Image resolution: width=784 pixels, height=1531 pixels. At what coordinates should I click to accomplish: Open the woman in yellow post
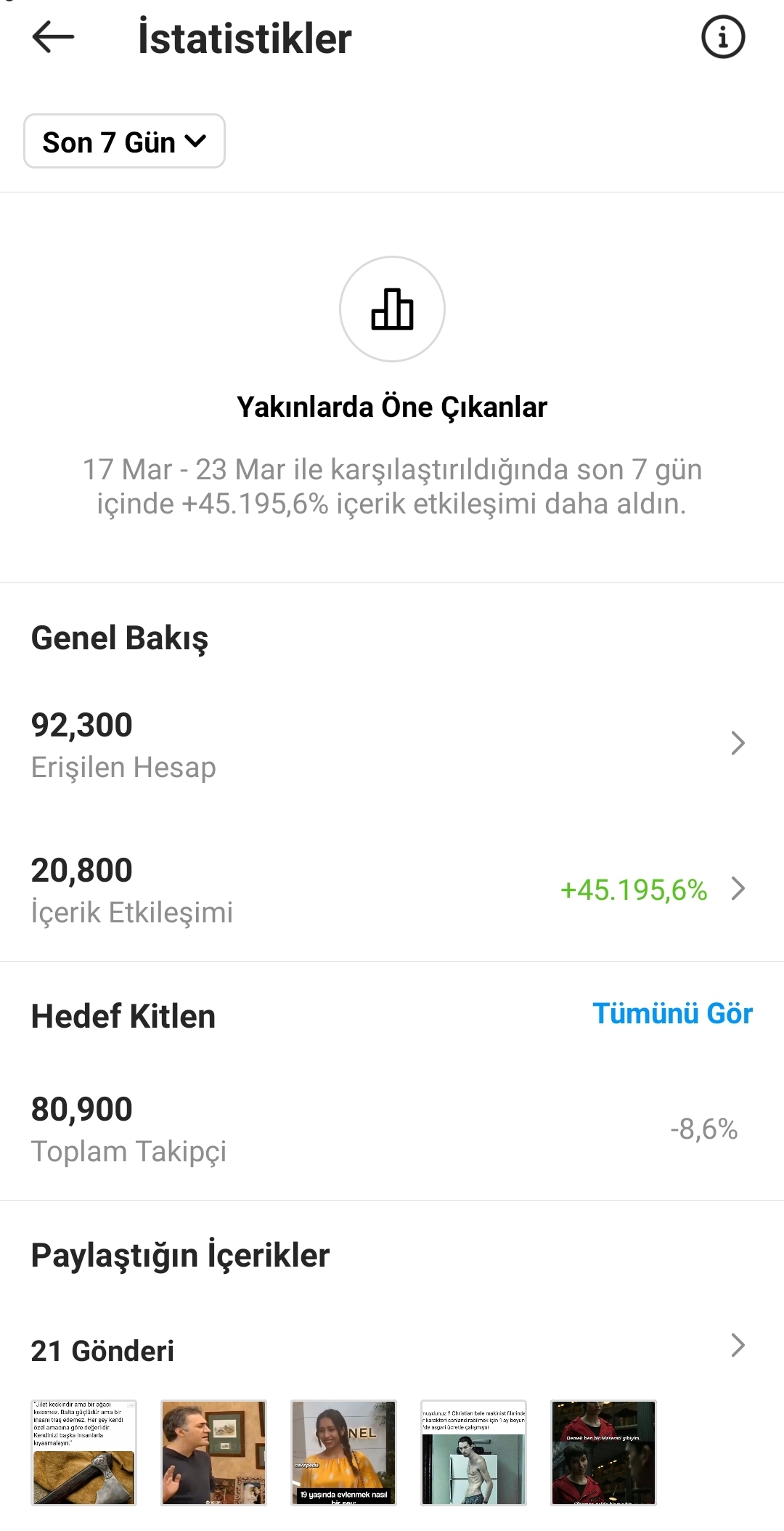[344, 1453]
